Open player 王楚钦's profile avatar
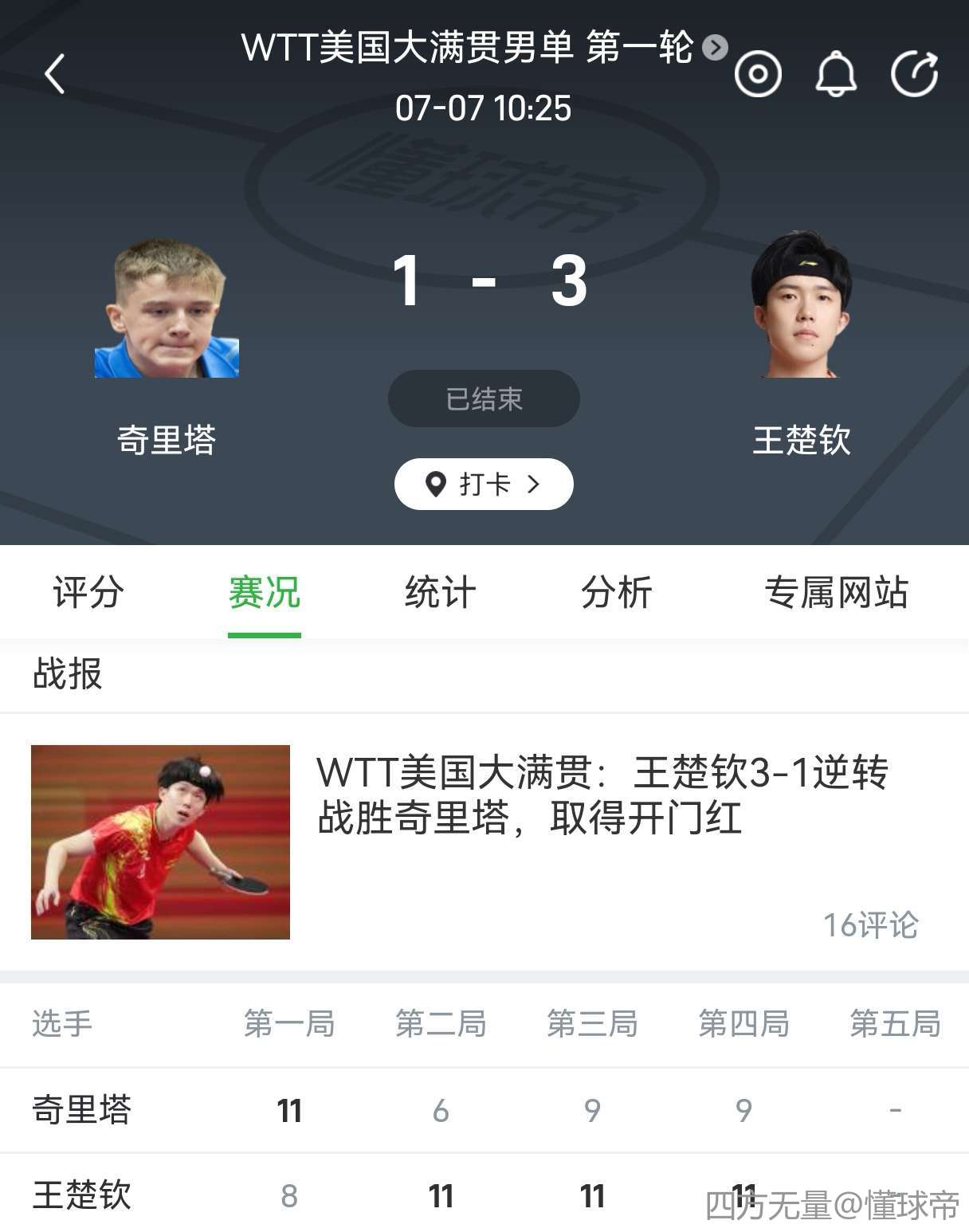This screenshot has height=1232, width=969. pyautogui.click(x=802, y=306)
